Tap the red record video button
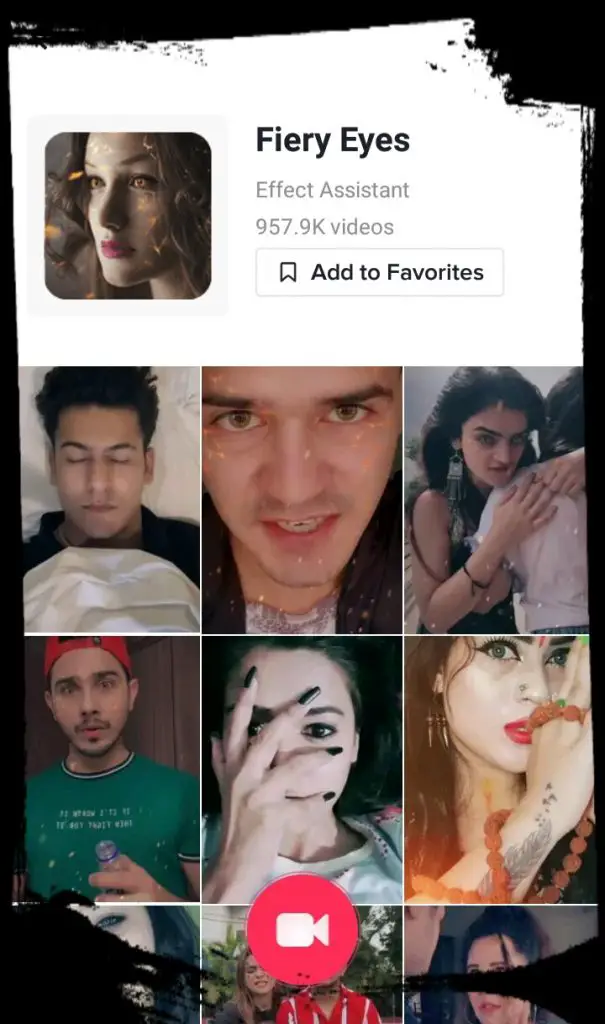605x1024 pixels. (x=302, y=928)
